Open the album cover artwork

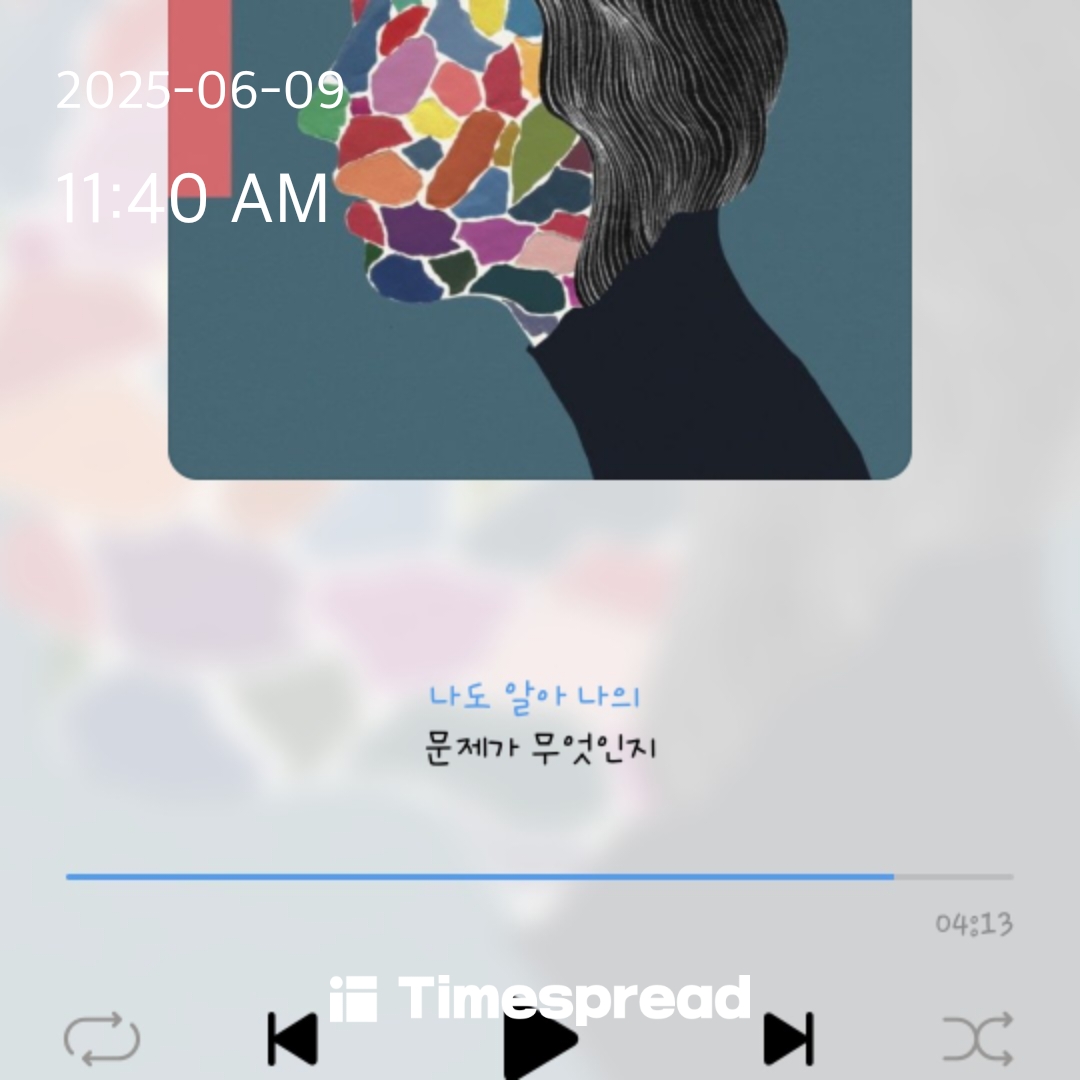(x=540, y=240)
